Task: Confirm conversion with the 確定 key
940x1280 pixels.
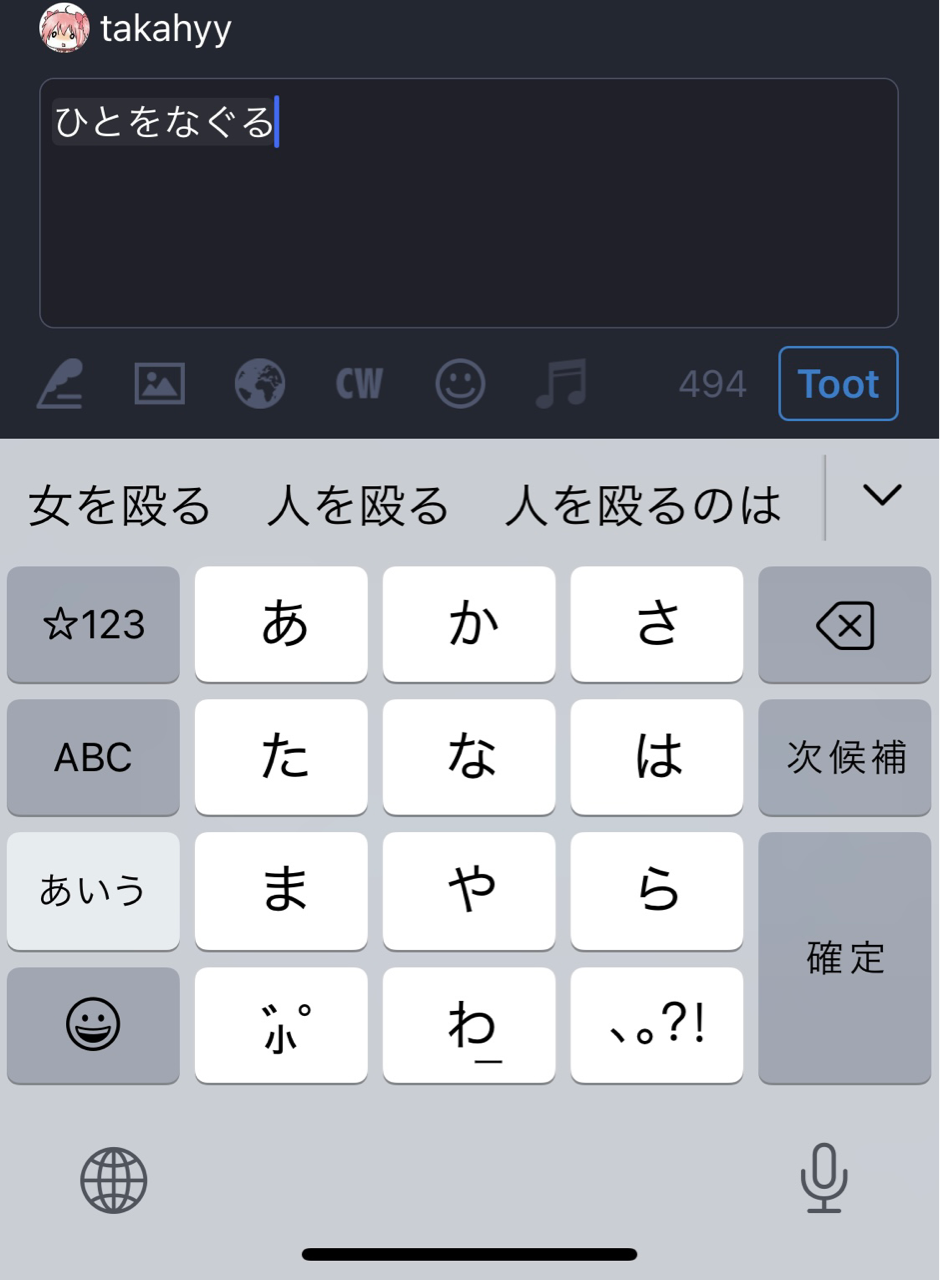Action: tap(844, 958)
